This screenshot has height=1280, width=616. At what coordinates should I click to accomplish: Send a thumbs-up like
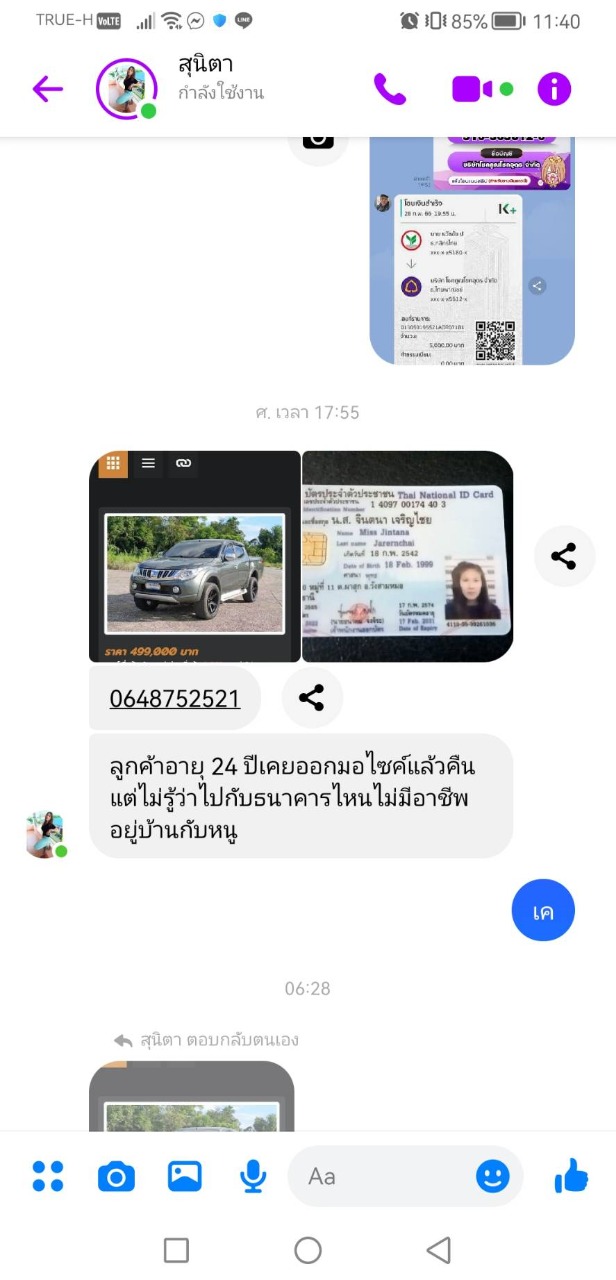tap(571, 1176)
